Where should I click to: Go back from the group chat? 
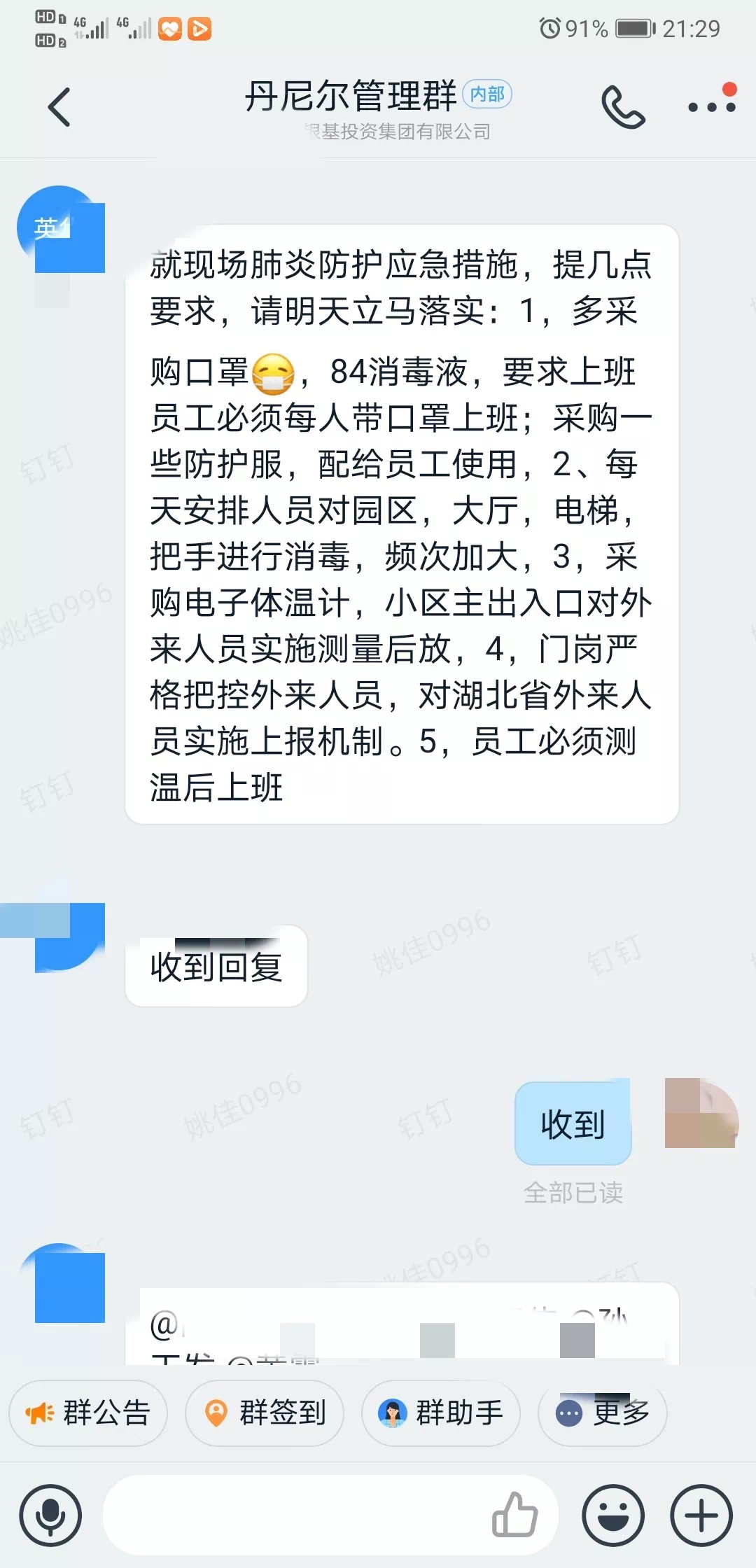59,107
